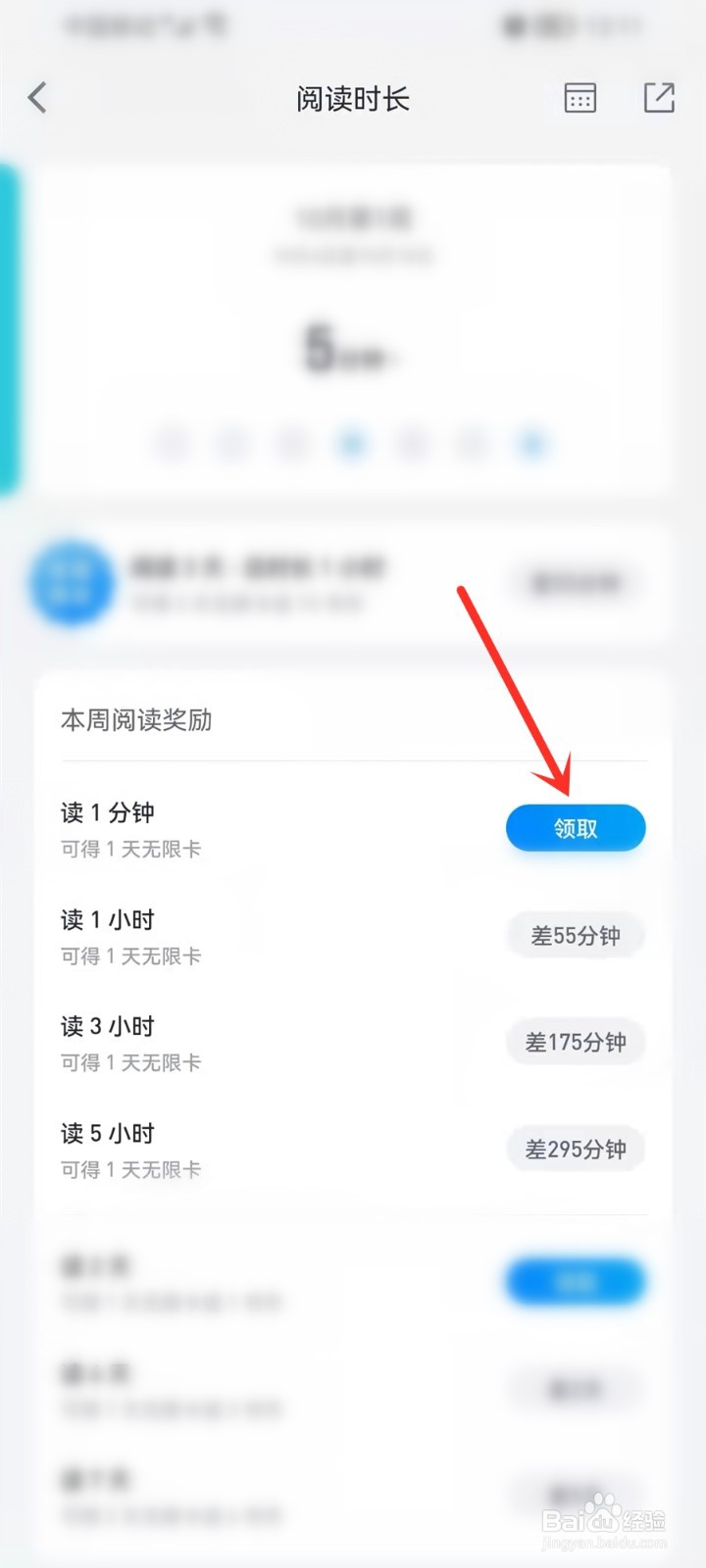Tap the 差295分钟 progress pill
The height and width of the screenshot is (1568, 706).
tap(575, 1149)
